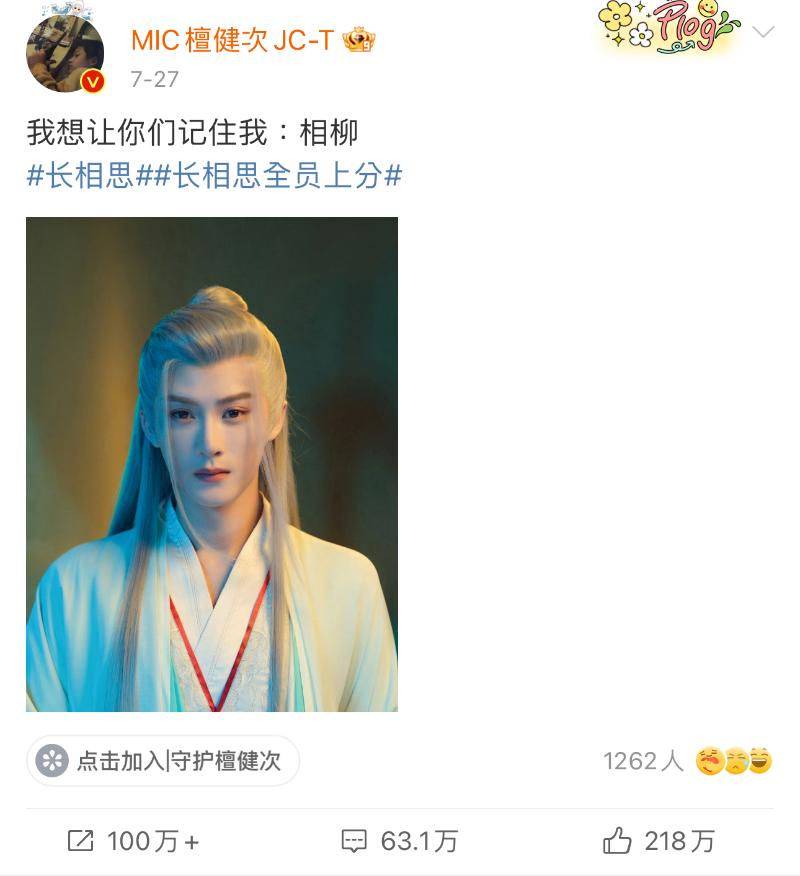Expand the post options chevron
800x876 pixels.
click(x=763, y=32)
